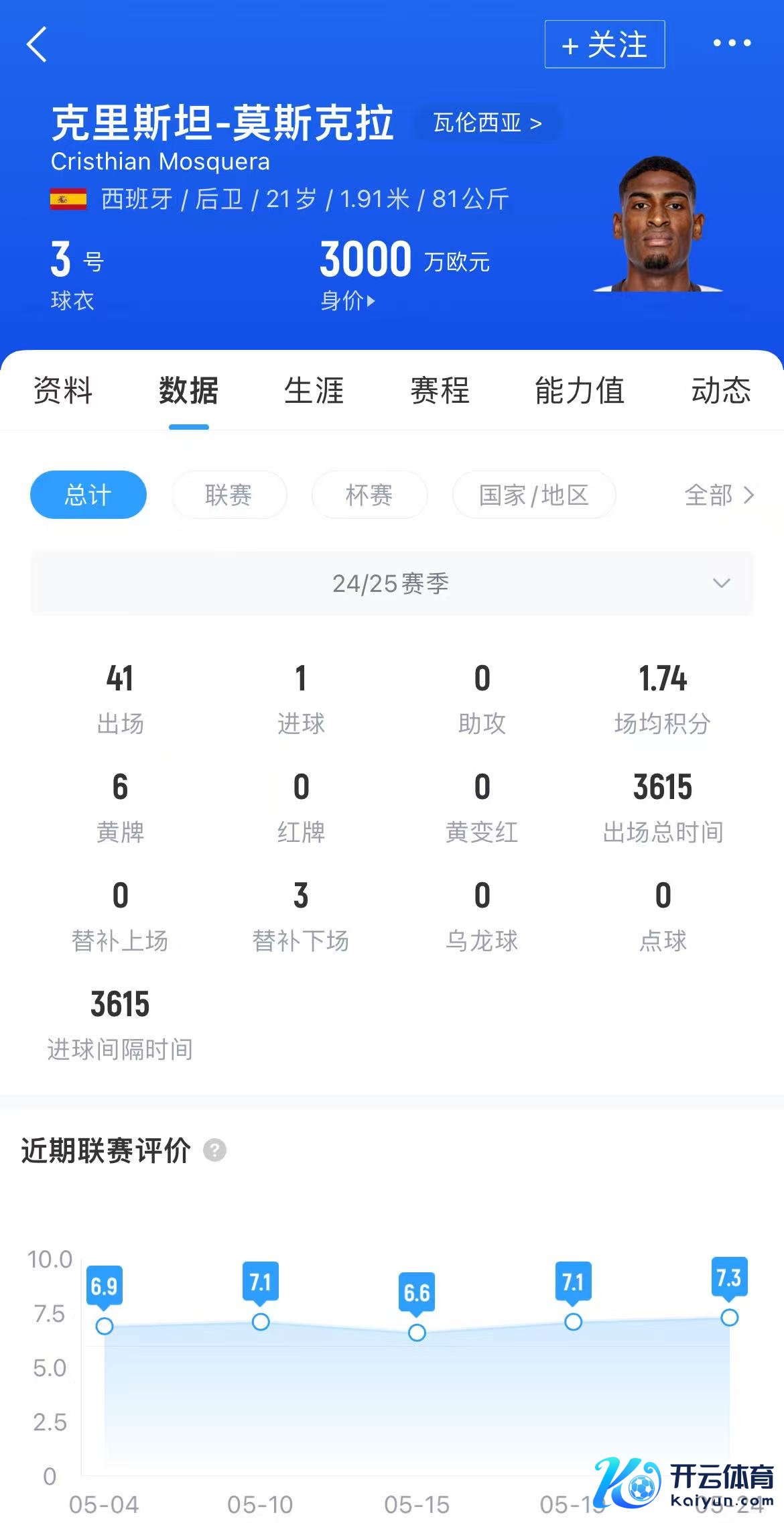Viewport: 784px width, 1523px height.
Task: Open the three-dot overflow menu
Action: click(731, 43)
